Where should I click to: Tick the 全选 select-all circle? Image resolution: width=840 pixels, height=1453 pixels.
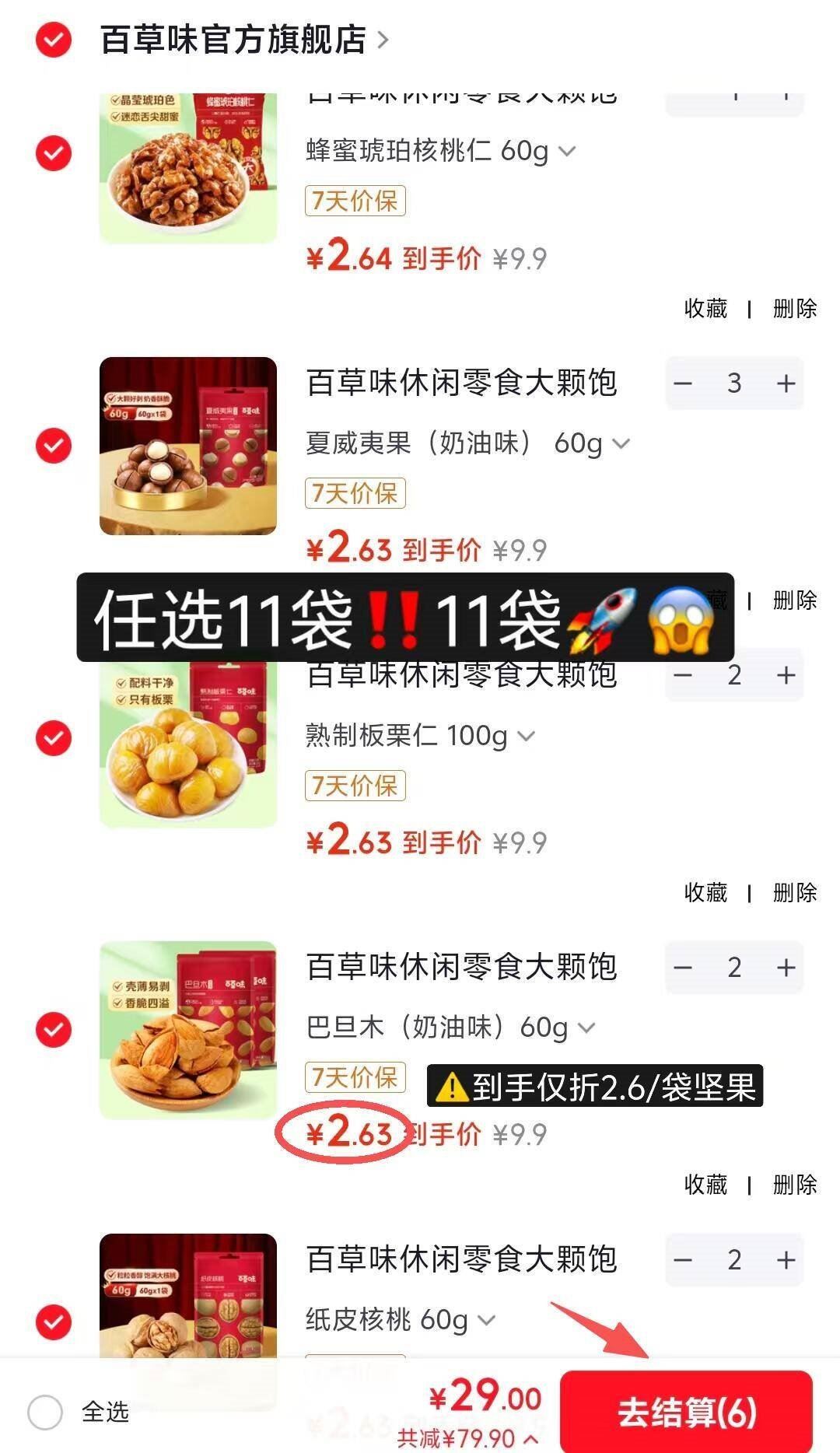45,1412
